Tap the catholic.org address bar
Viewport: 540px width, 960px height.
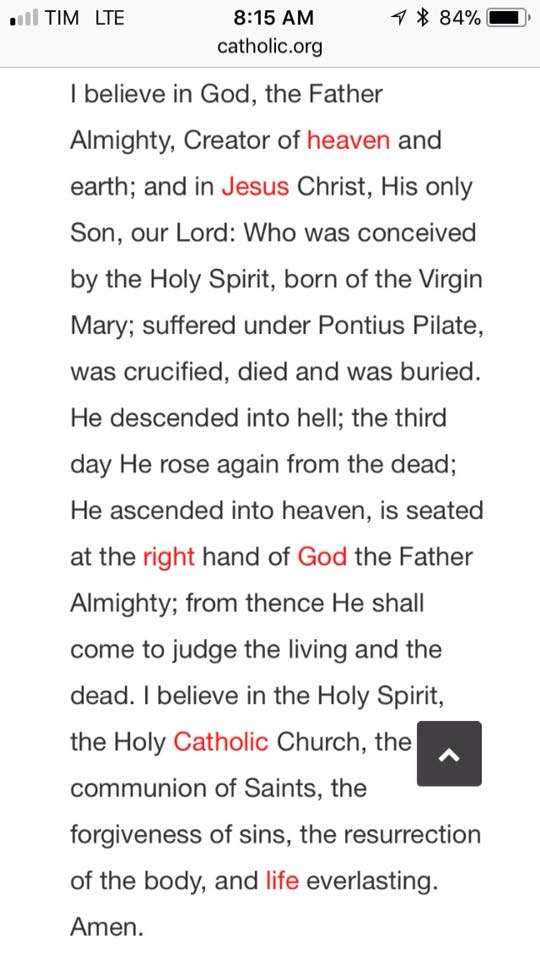[x=269, y=47]
